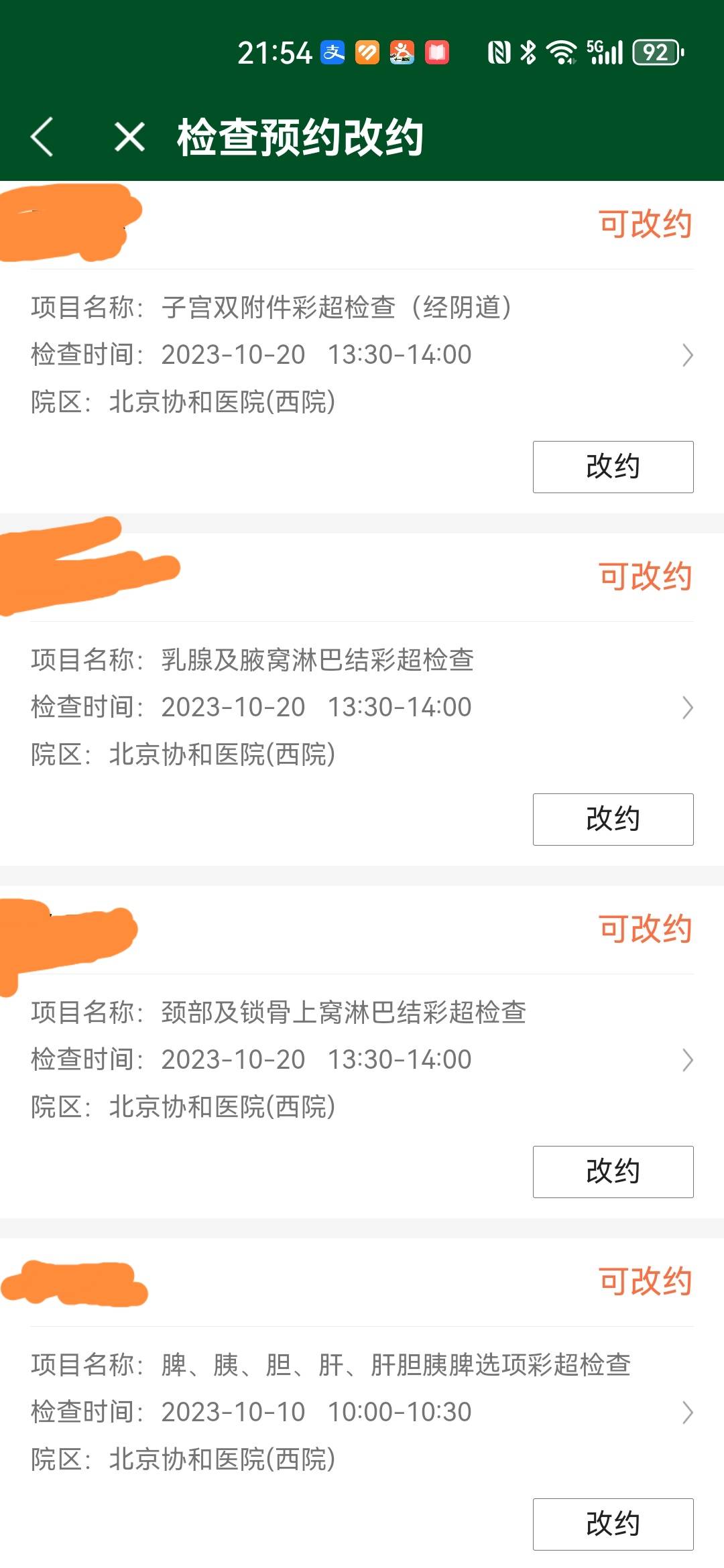Tap the back arrow in the header

click(42, 137)
